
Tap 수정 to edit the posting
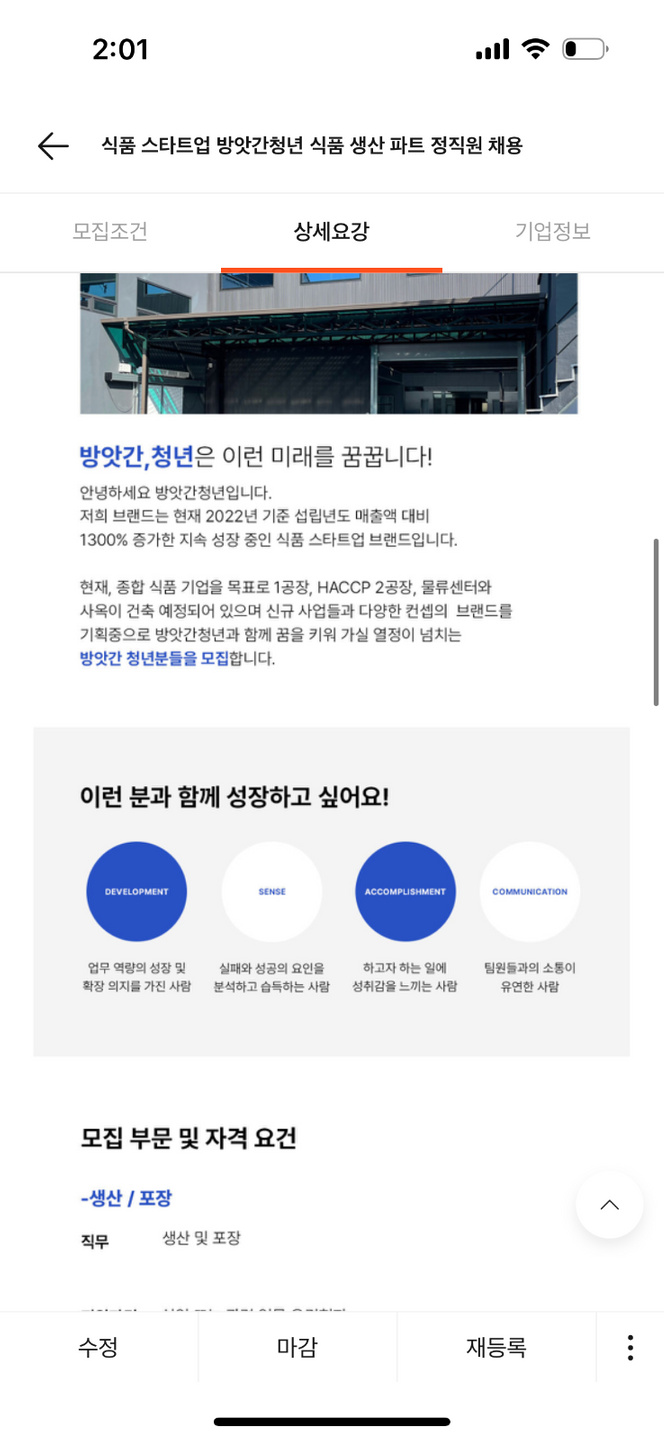click(x=98, y=1347)
